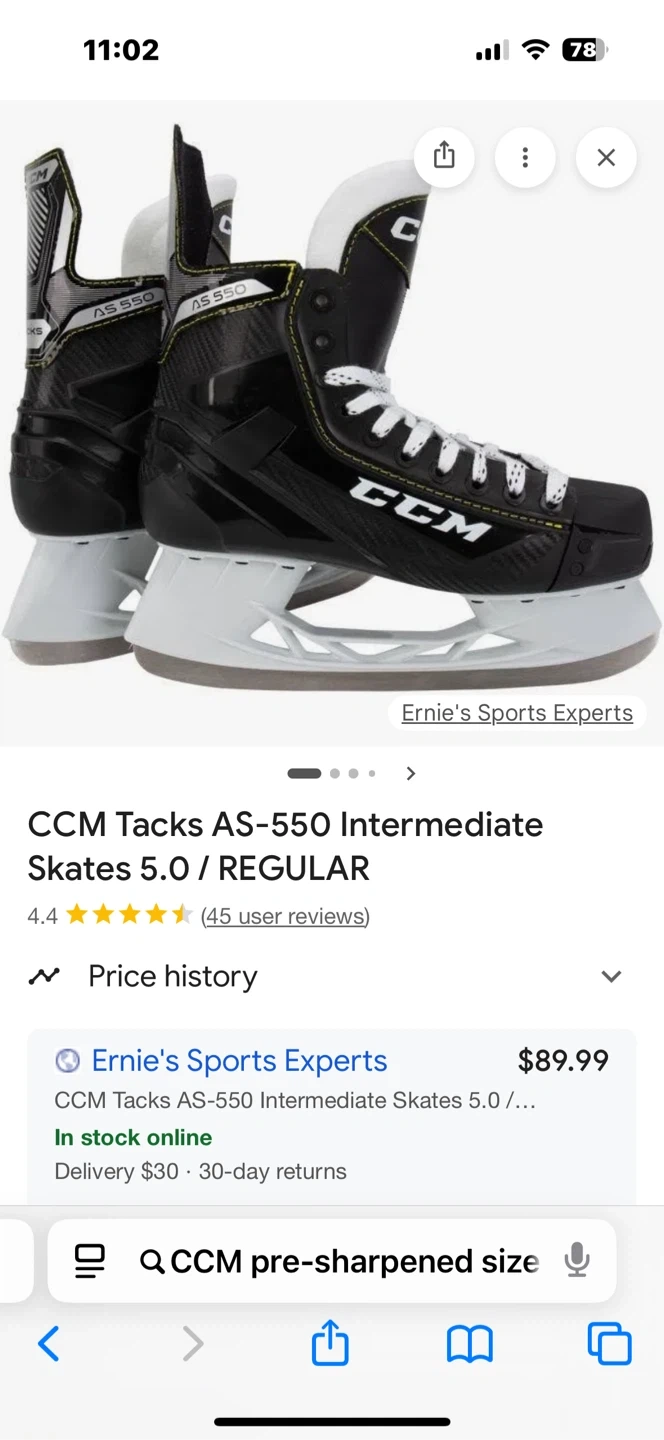664x1440 pixels.
Task: Show all open Safari tabs
Action: pyautogui.click(x=609, y=1343)
